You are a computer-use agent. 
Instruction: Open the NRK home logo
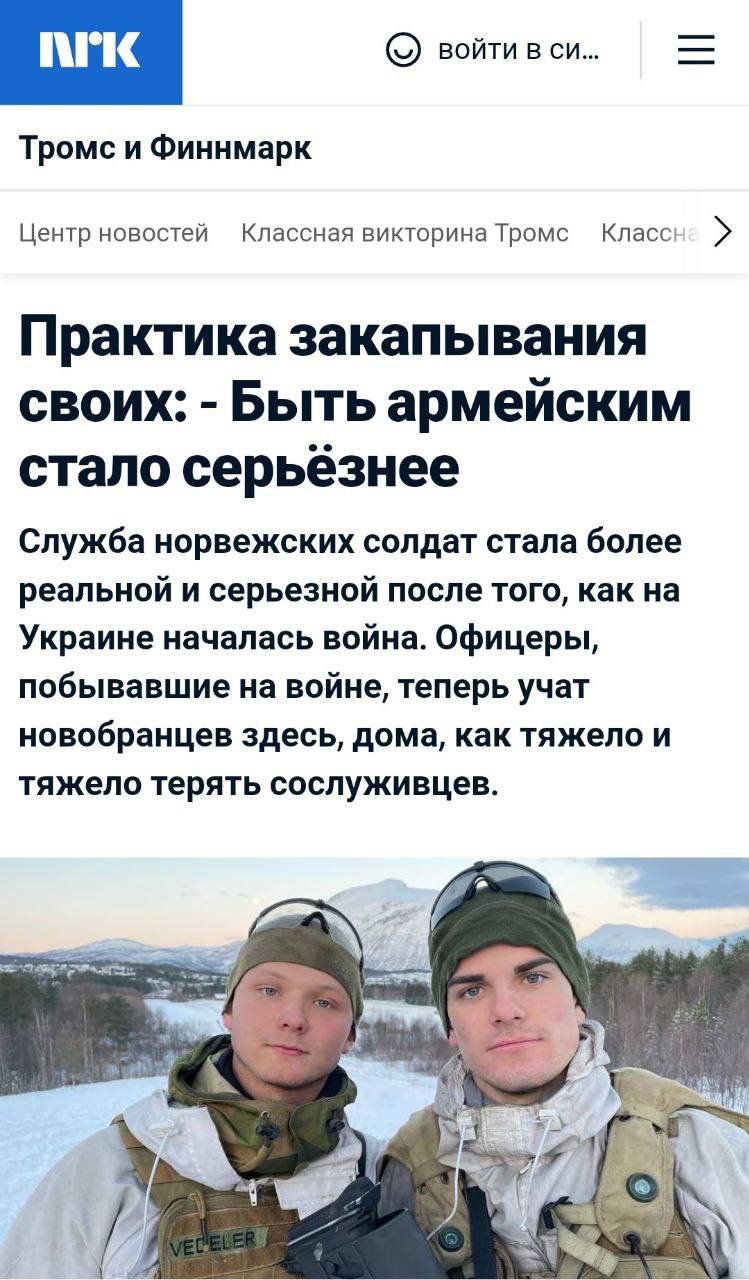tap(90, 51)
